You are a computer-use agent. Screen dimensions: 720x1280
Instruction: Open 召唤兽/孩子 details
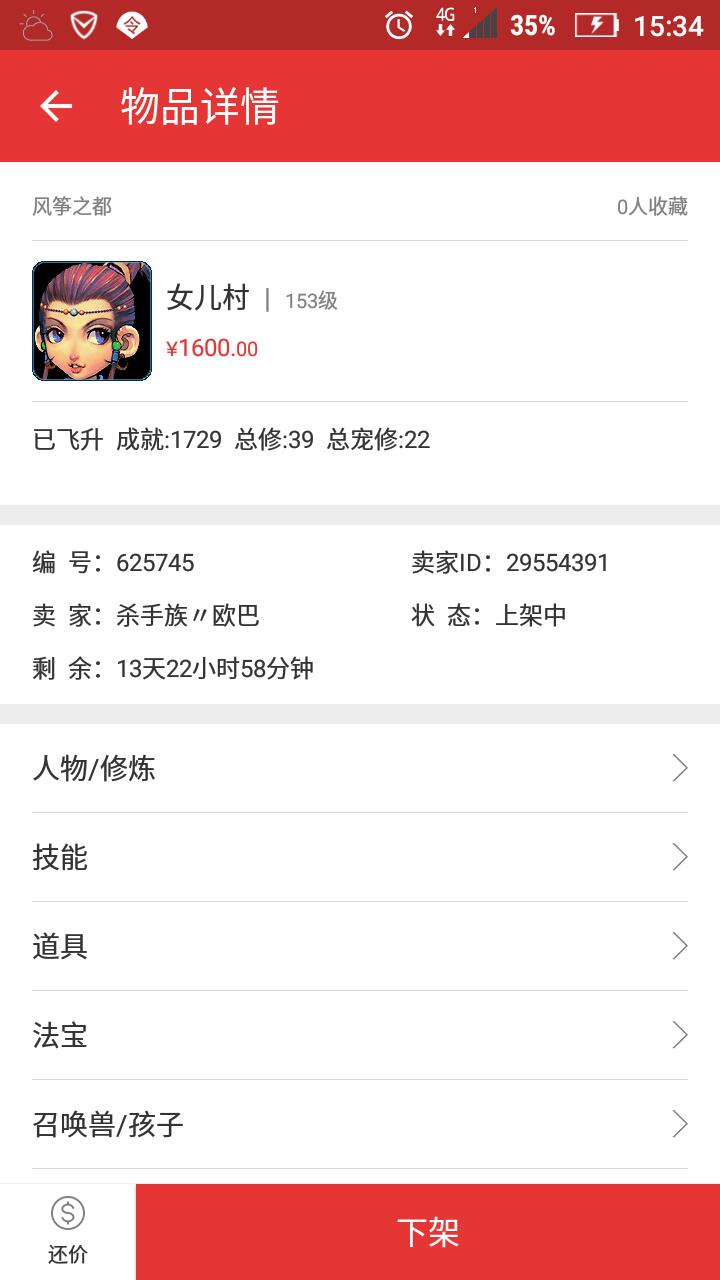tap(360, 1124)
